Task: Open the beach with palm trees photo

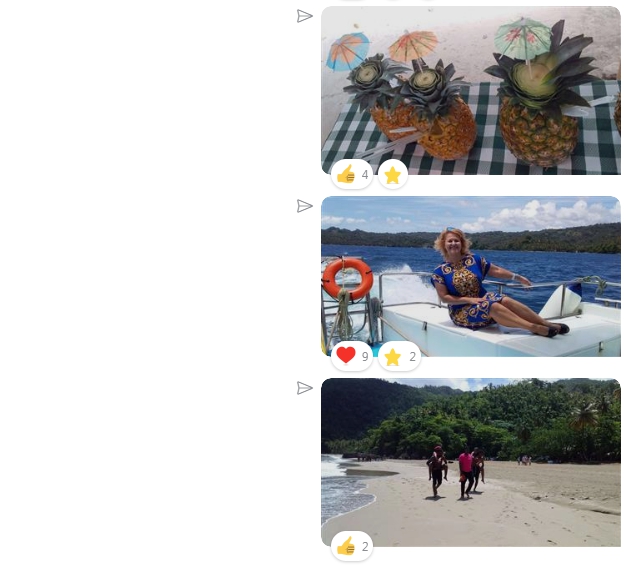Action: [470, 455]
